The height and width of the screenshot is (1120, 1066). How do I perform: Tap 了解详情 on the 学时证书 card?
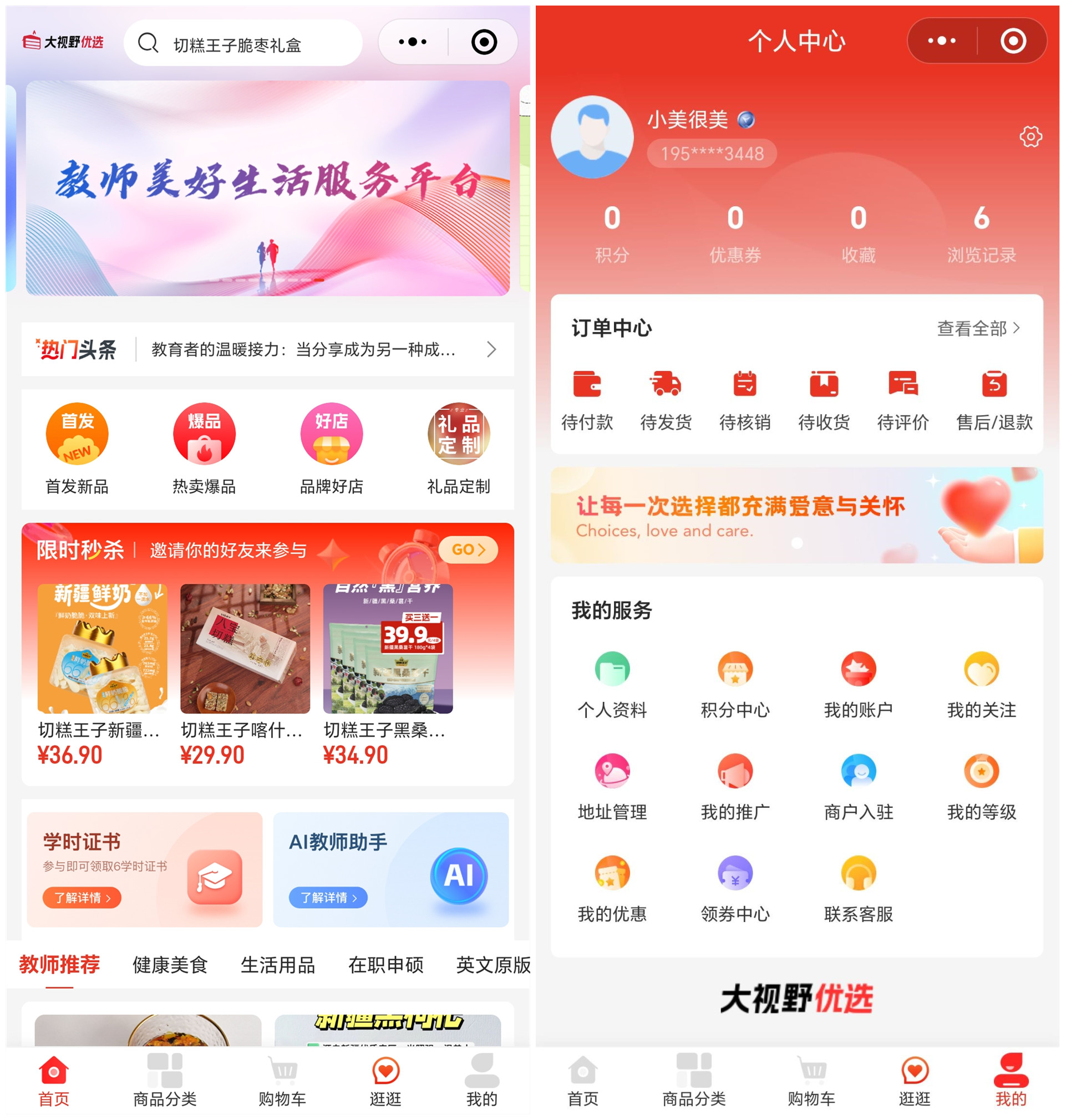[82, 897]
